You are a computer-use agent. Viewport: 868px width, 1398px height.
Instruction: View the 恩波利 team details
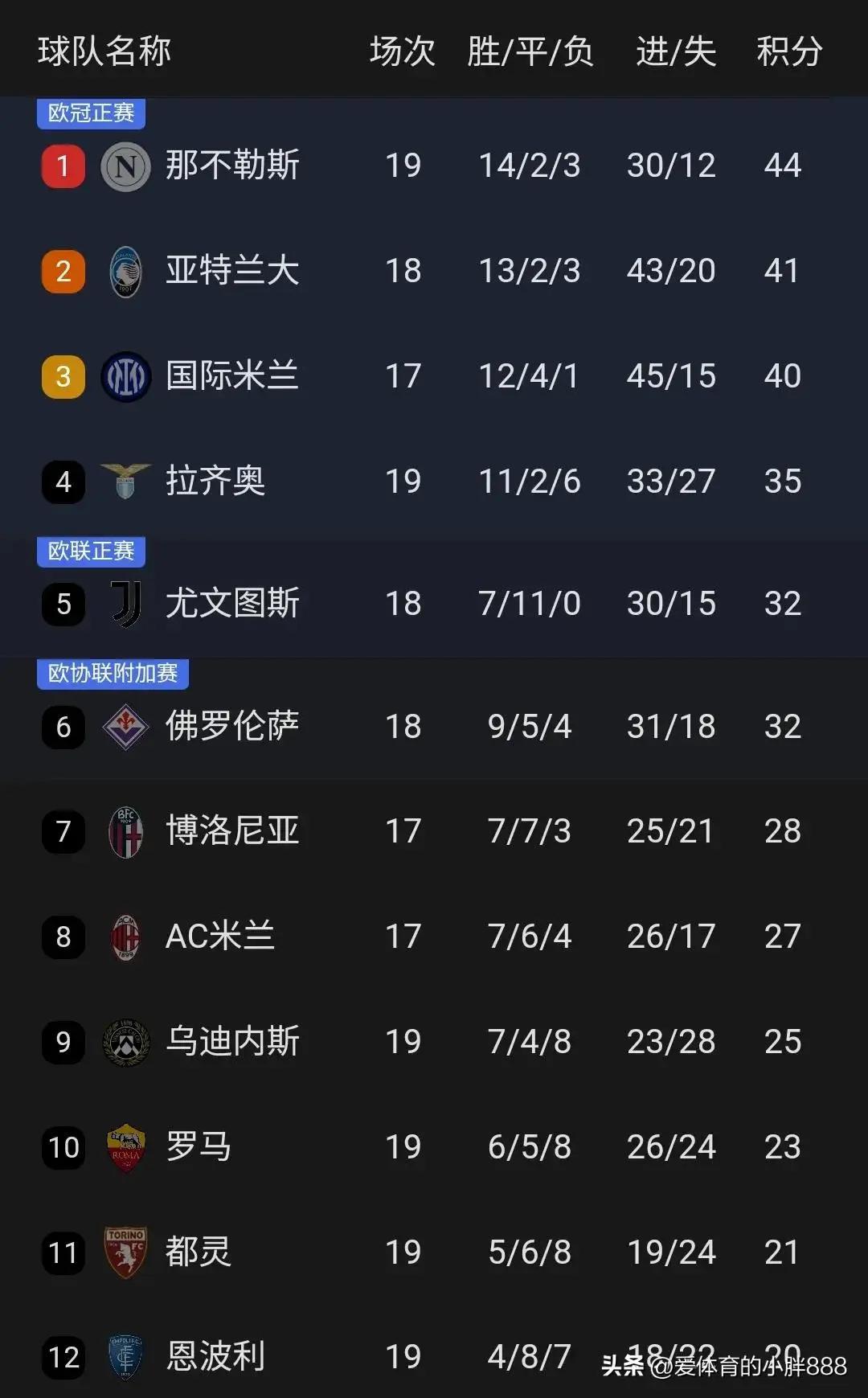pyautogui.click(x=434, y=1355)
